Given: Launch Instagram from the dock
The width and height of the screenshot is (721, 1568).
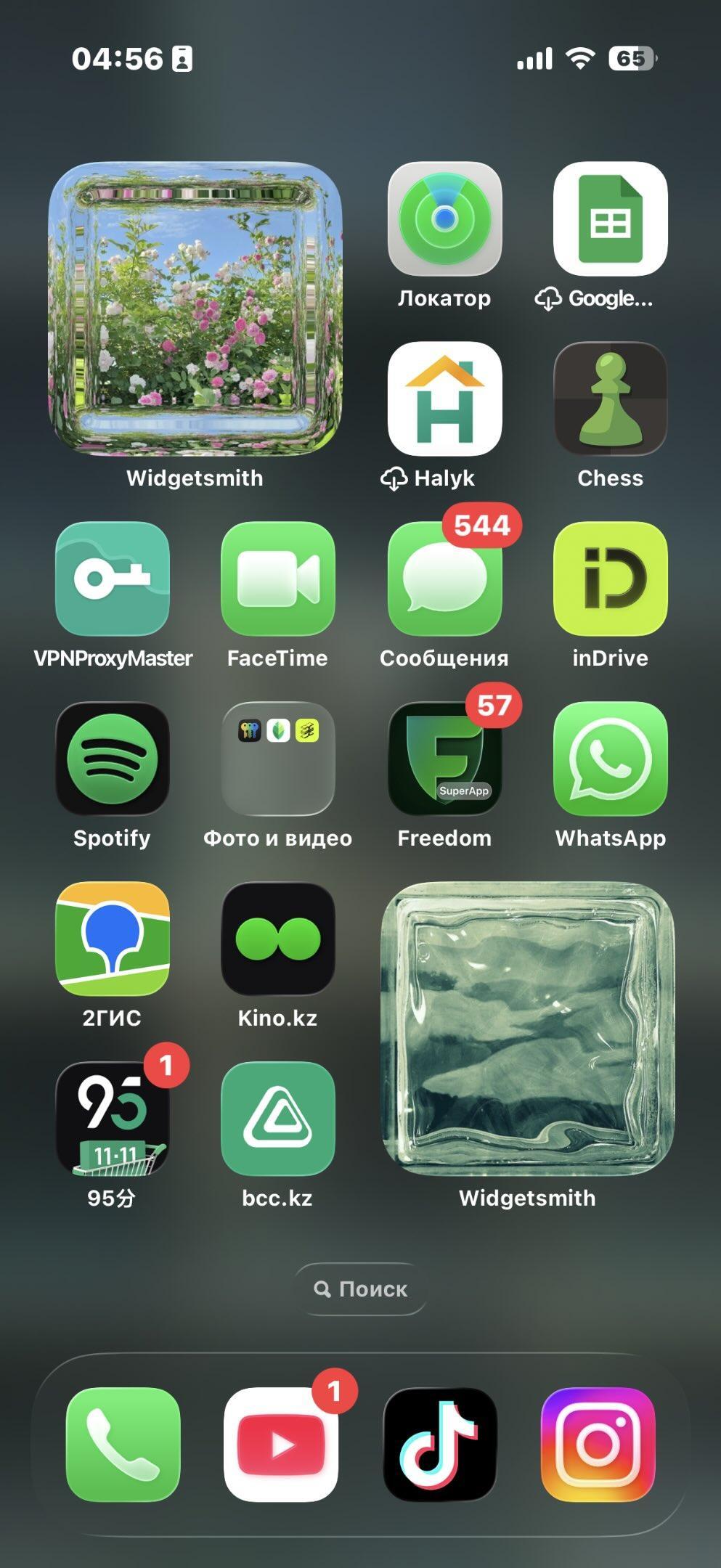Looking at the screenshot, I should pos(598,1445).
